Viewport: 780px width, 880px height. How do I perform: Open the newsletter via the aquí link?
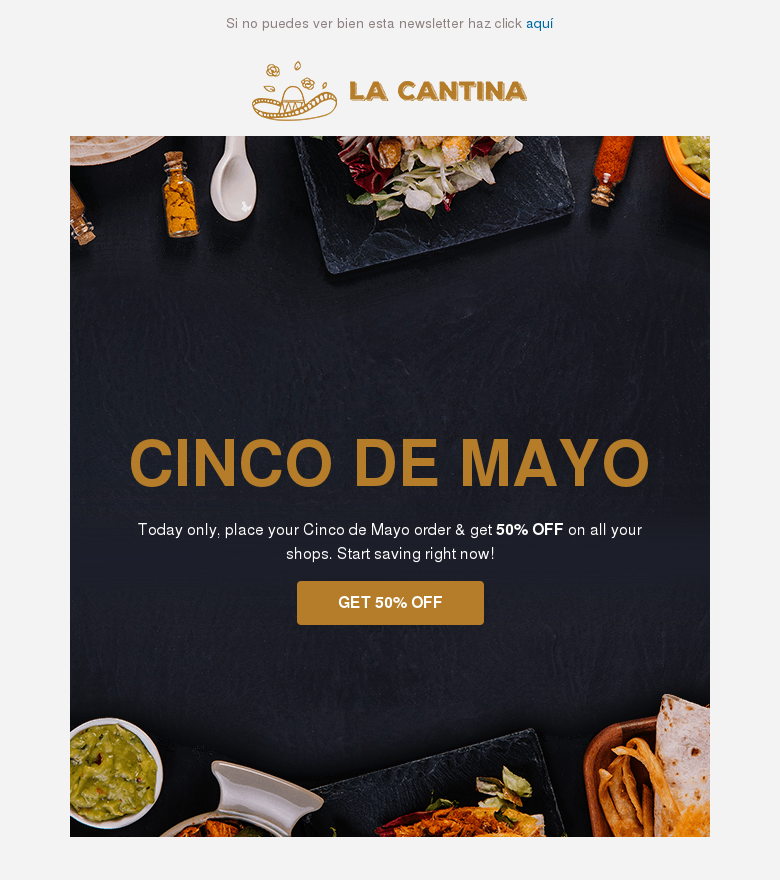pos(539,23)
